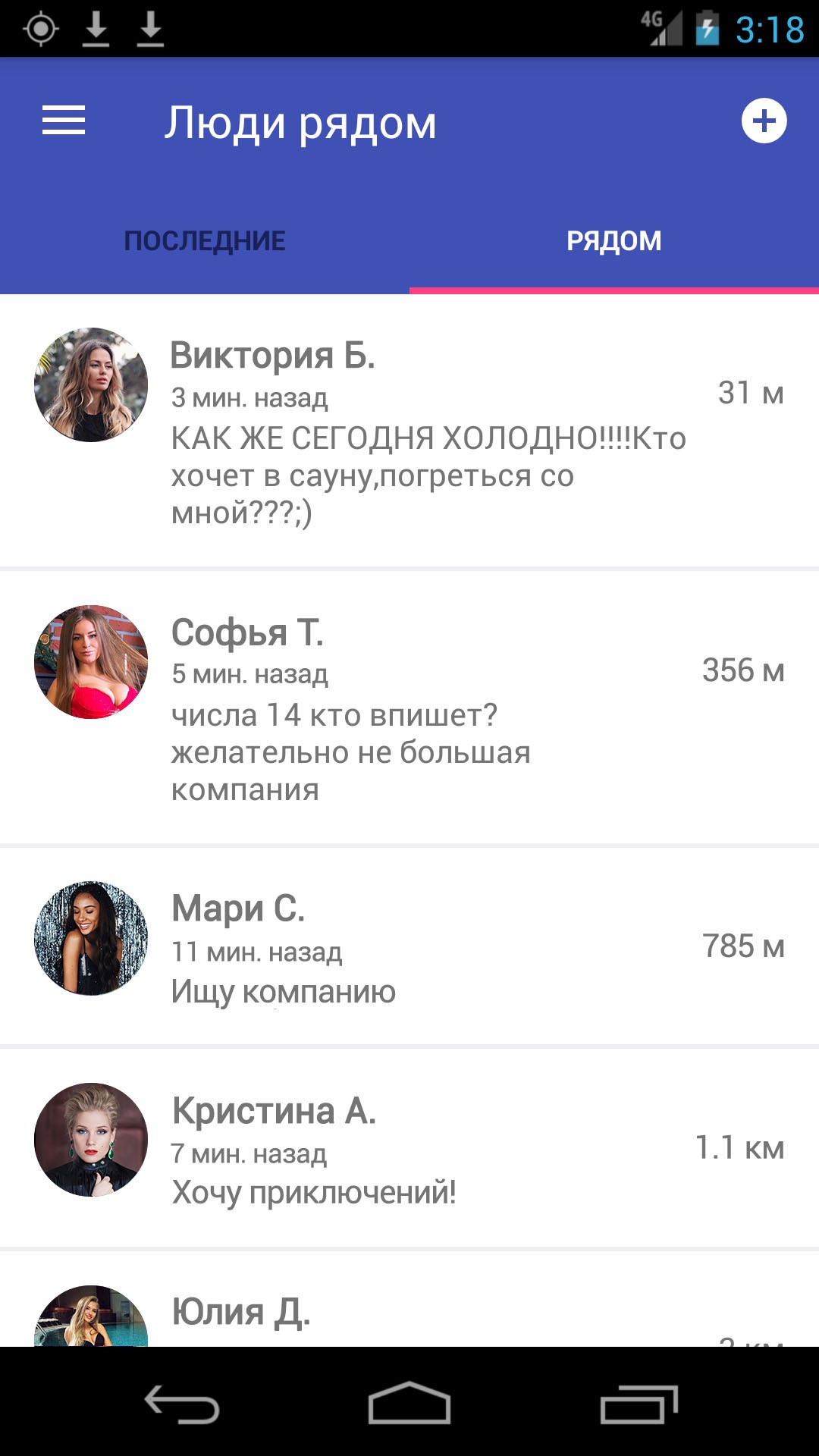The height and width of the screenshot is (1456, 819).
Task: Open Юлия Д.'s entry
Action: coord(409,1300)
